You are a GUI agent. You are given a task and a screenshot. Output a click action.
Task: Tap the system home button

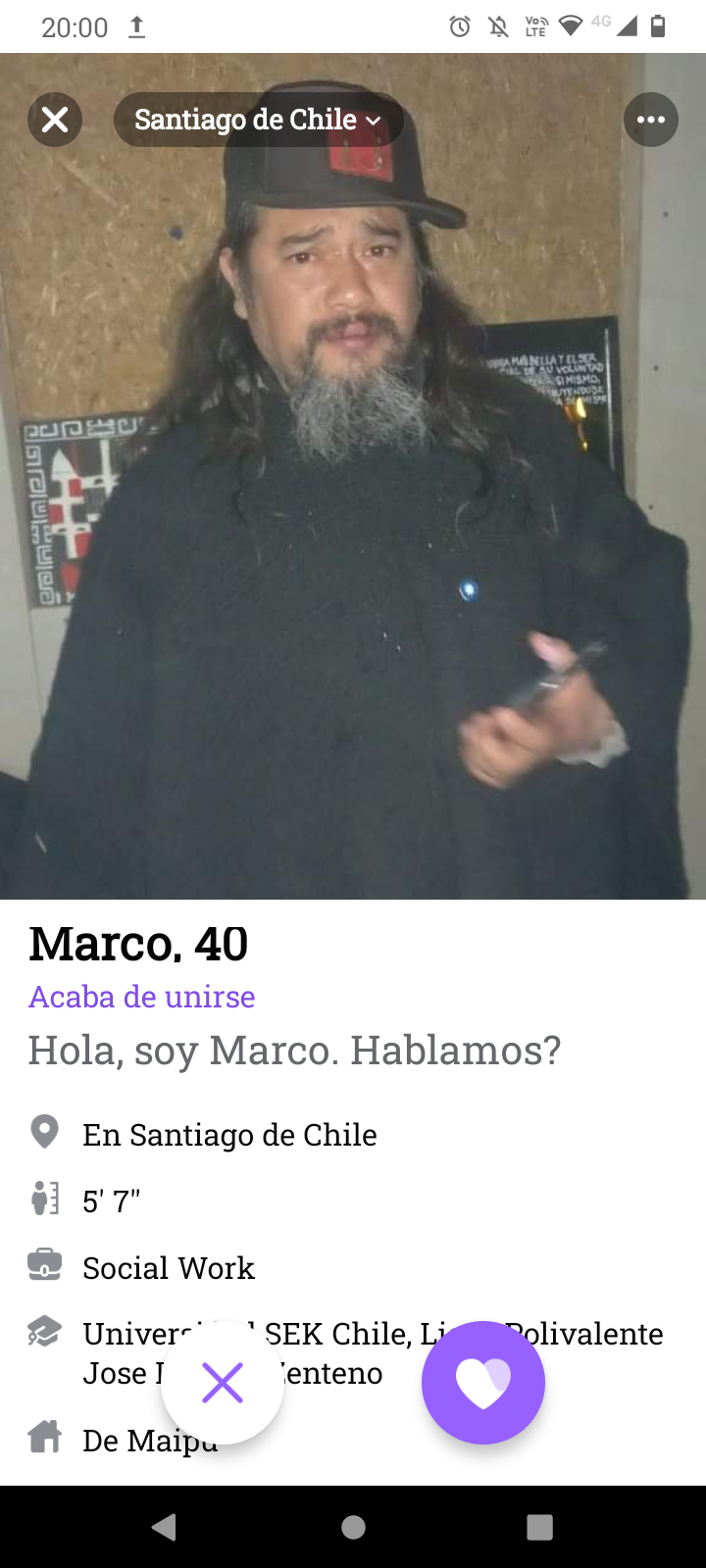pos(353,1527)
